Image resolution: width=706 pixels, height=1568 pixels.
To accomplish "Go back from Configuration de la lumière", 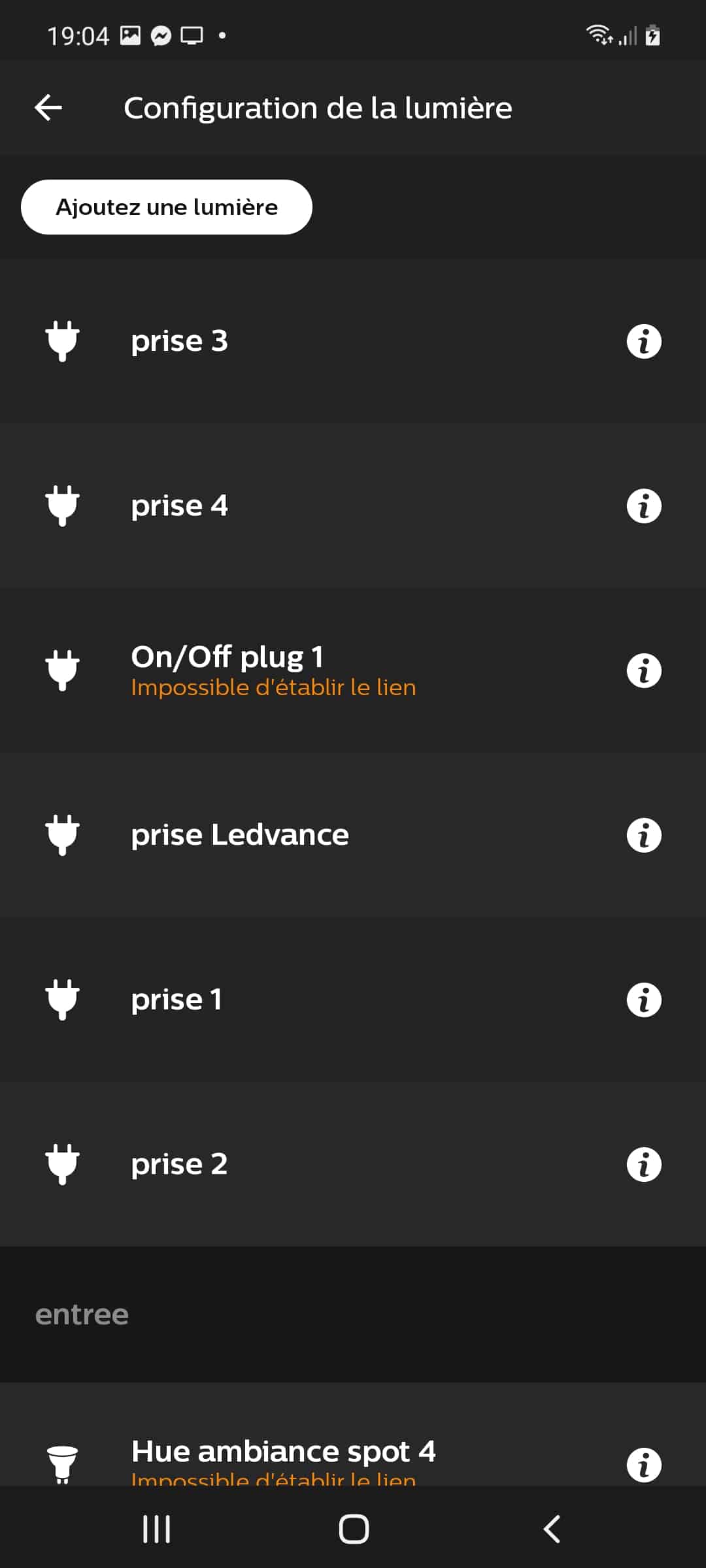I will pyautogui.click(x=48, y=108).
